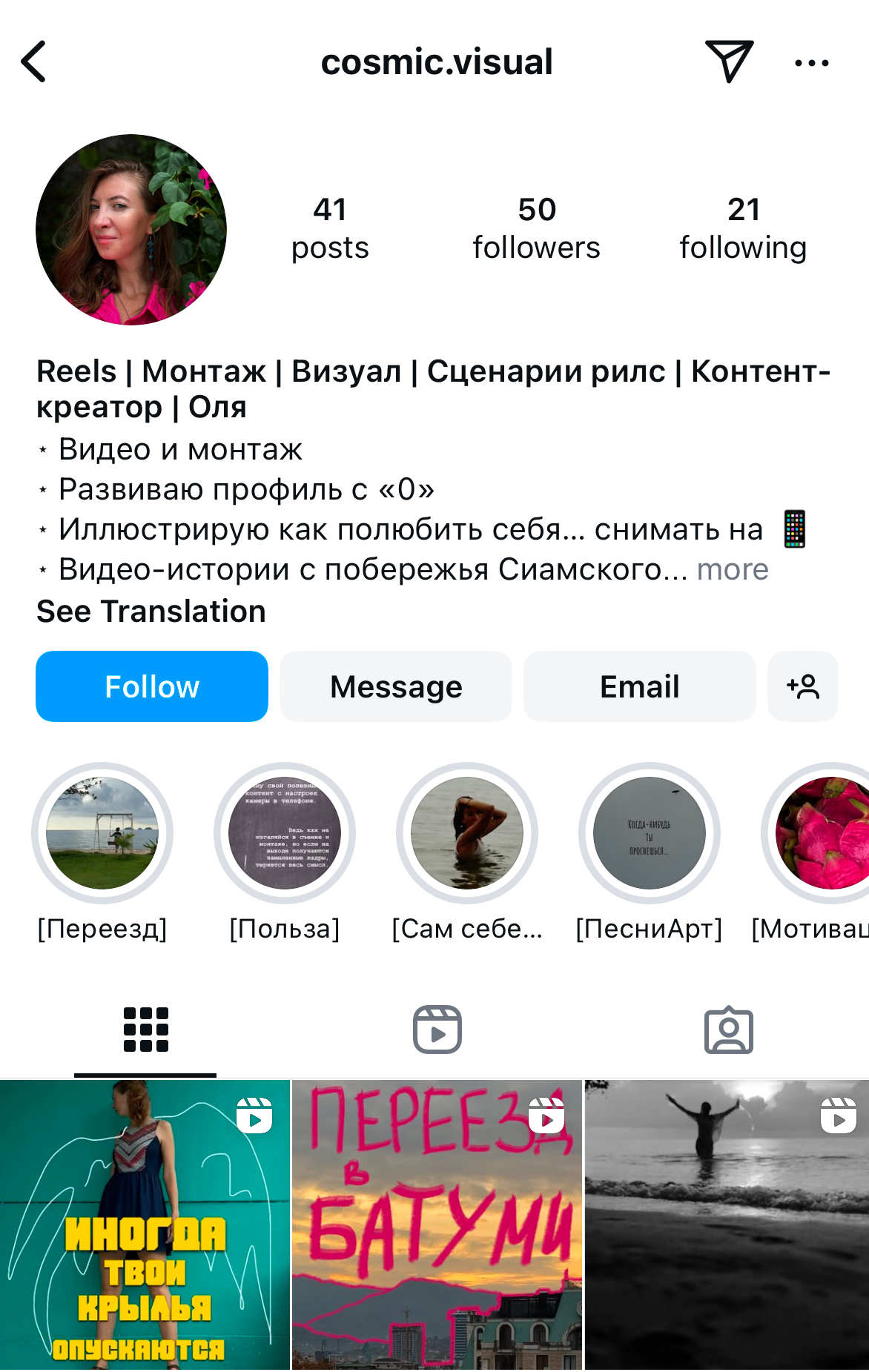Open the [Переезд] story highlight

pyautogui.click(x=102, y=833)
